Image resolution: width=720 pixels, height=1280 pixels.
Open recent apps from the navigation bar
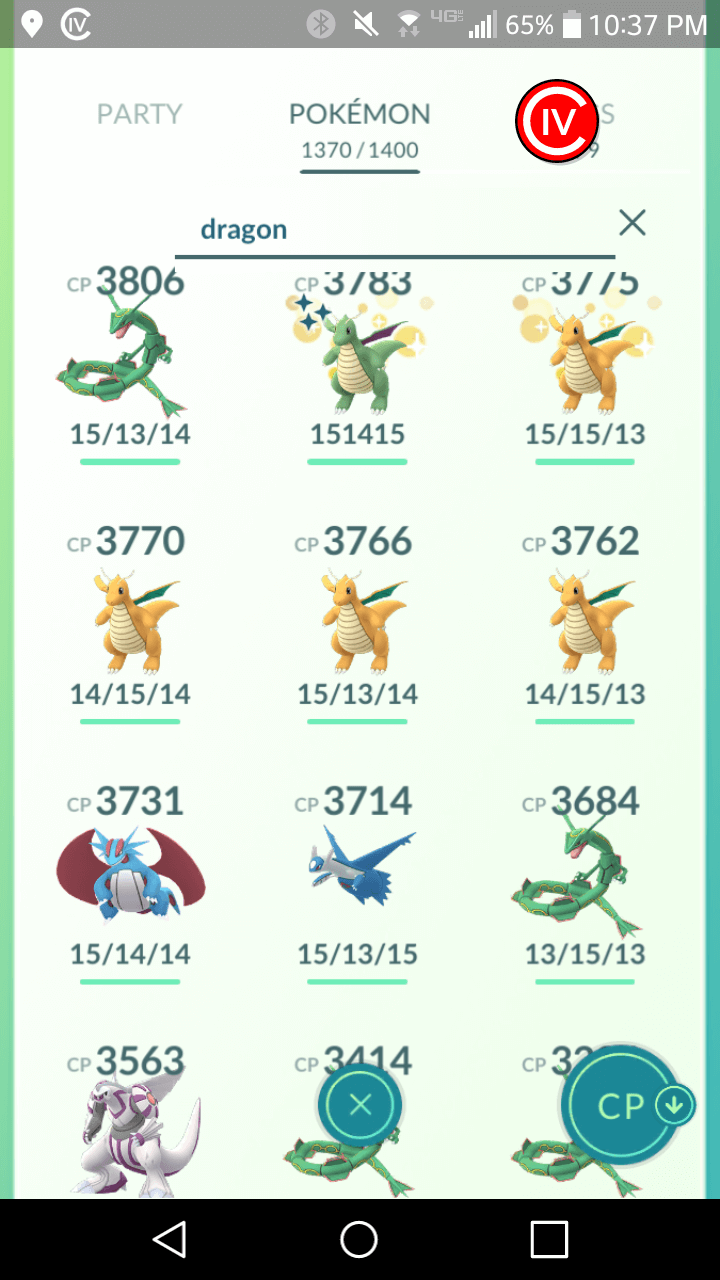click(549, 1239)
